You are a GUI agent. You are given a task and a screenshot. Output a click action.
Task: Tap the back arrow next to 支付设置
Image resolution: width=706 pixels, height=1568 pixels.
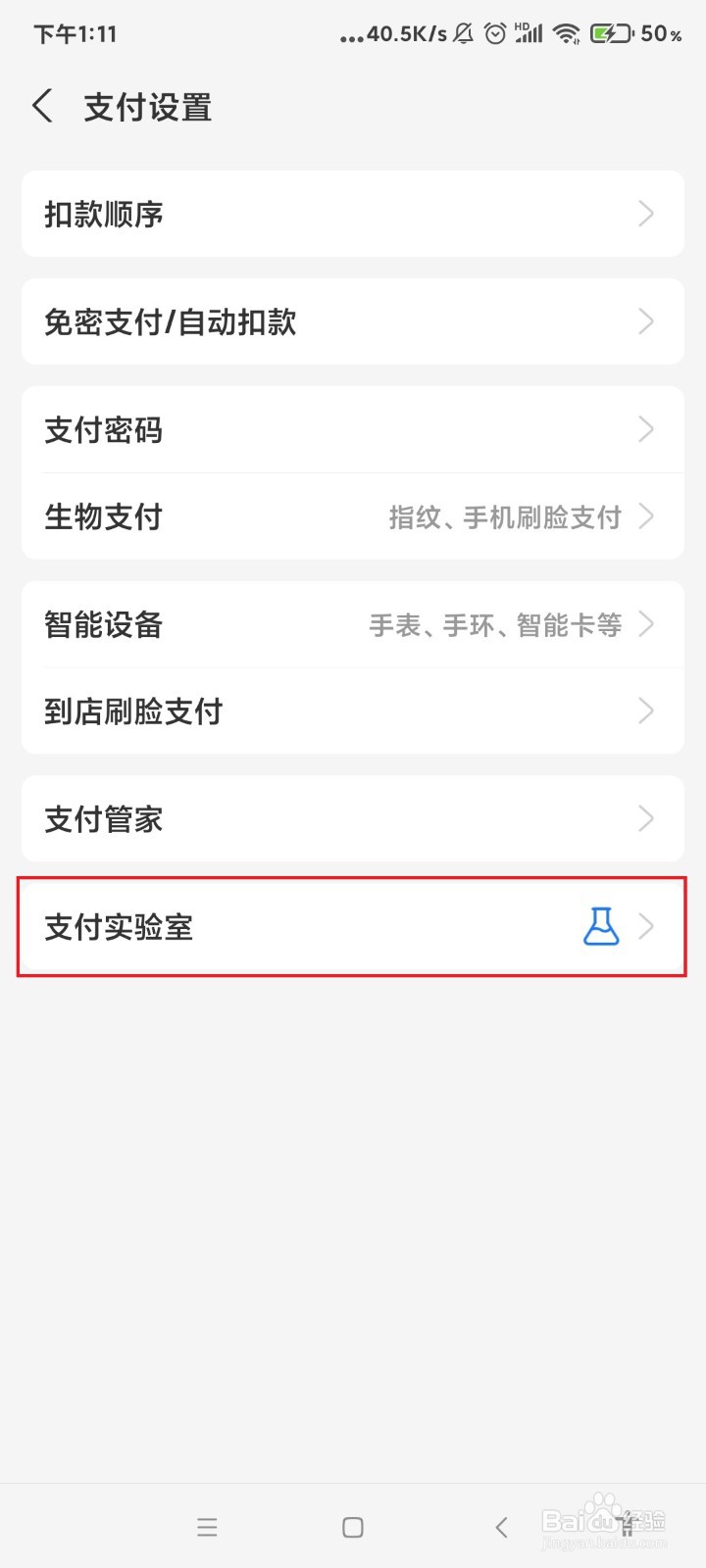41,105
